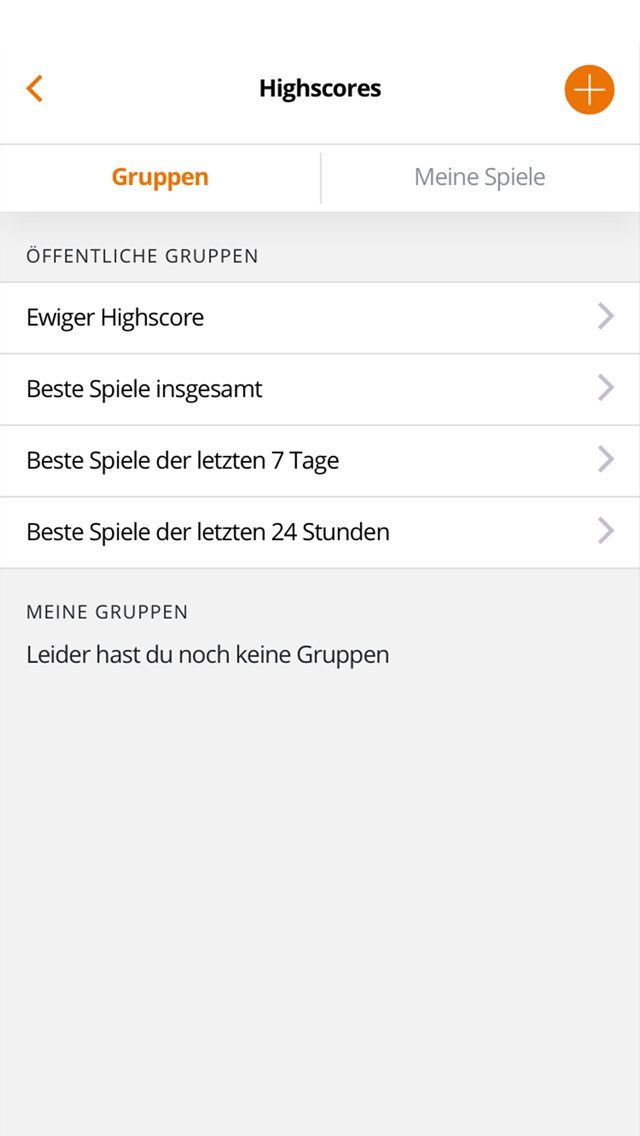
Task: Open Ewiger Highscore group
Action: (x=320, y=317)
